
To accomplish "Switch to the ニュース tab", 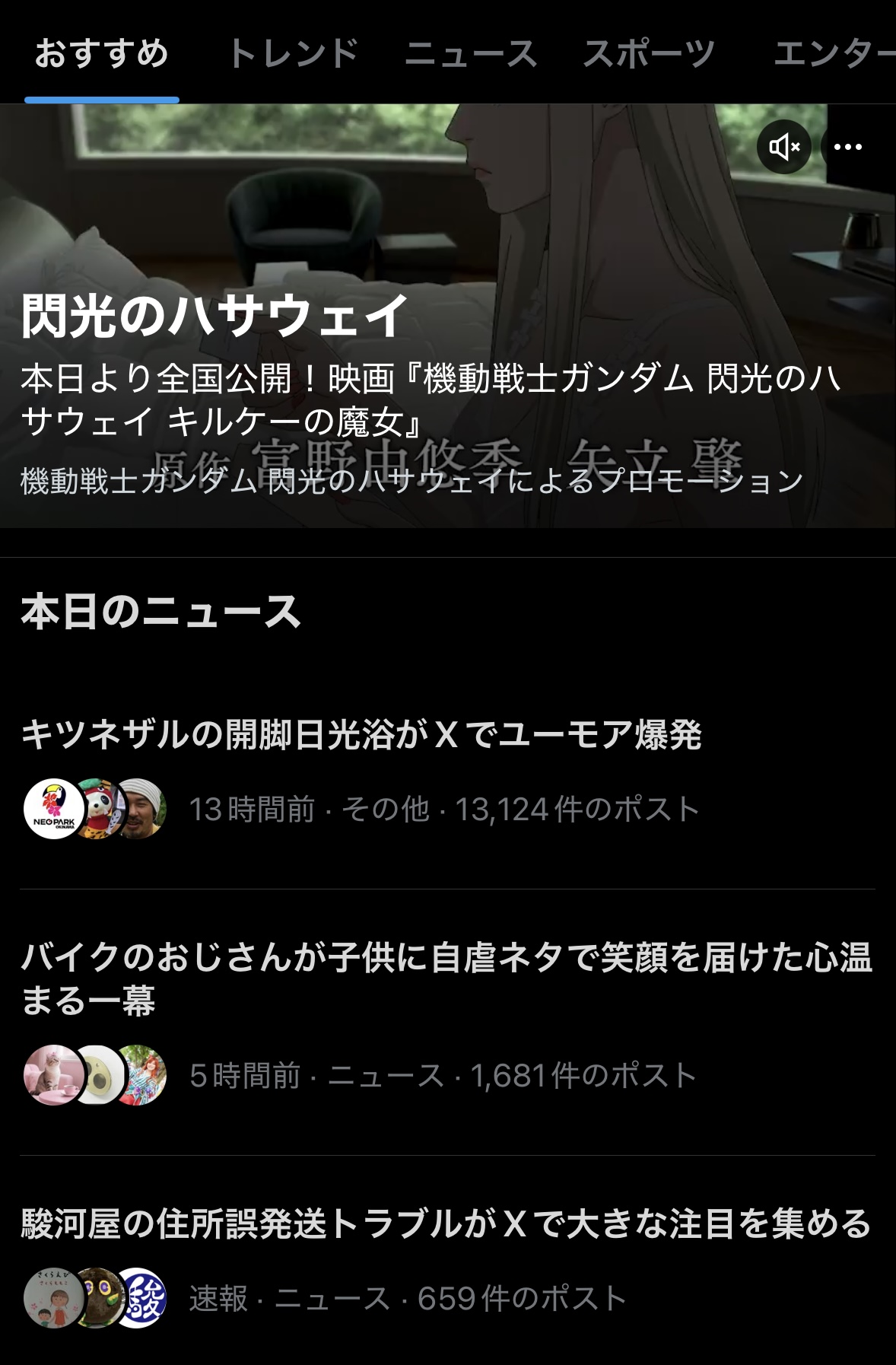I will 471,53.
